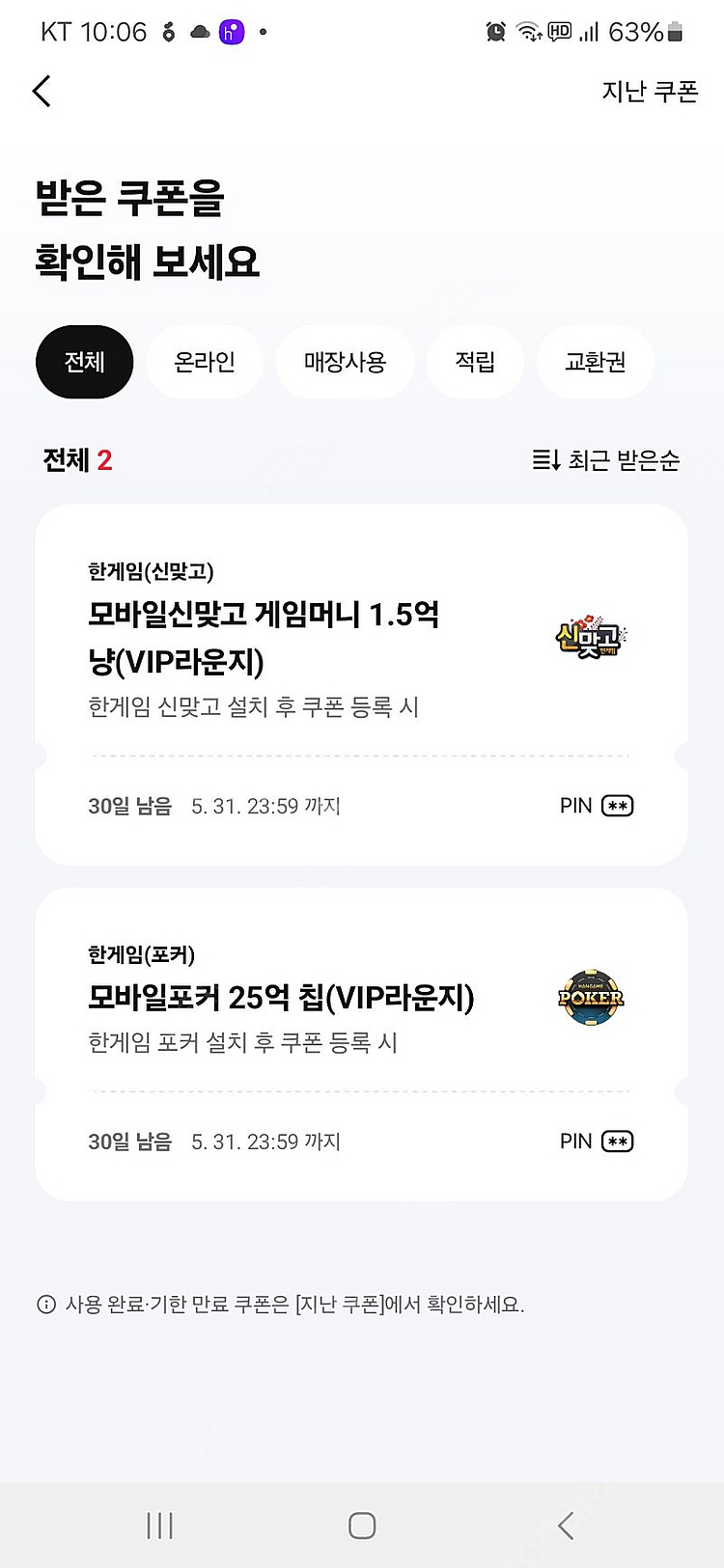Switch to the 전체 tab

click(x=84, y=362)
